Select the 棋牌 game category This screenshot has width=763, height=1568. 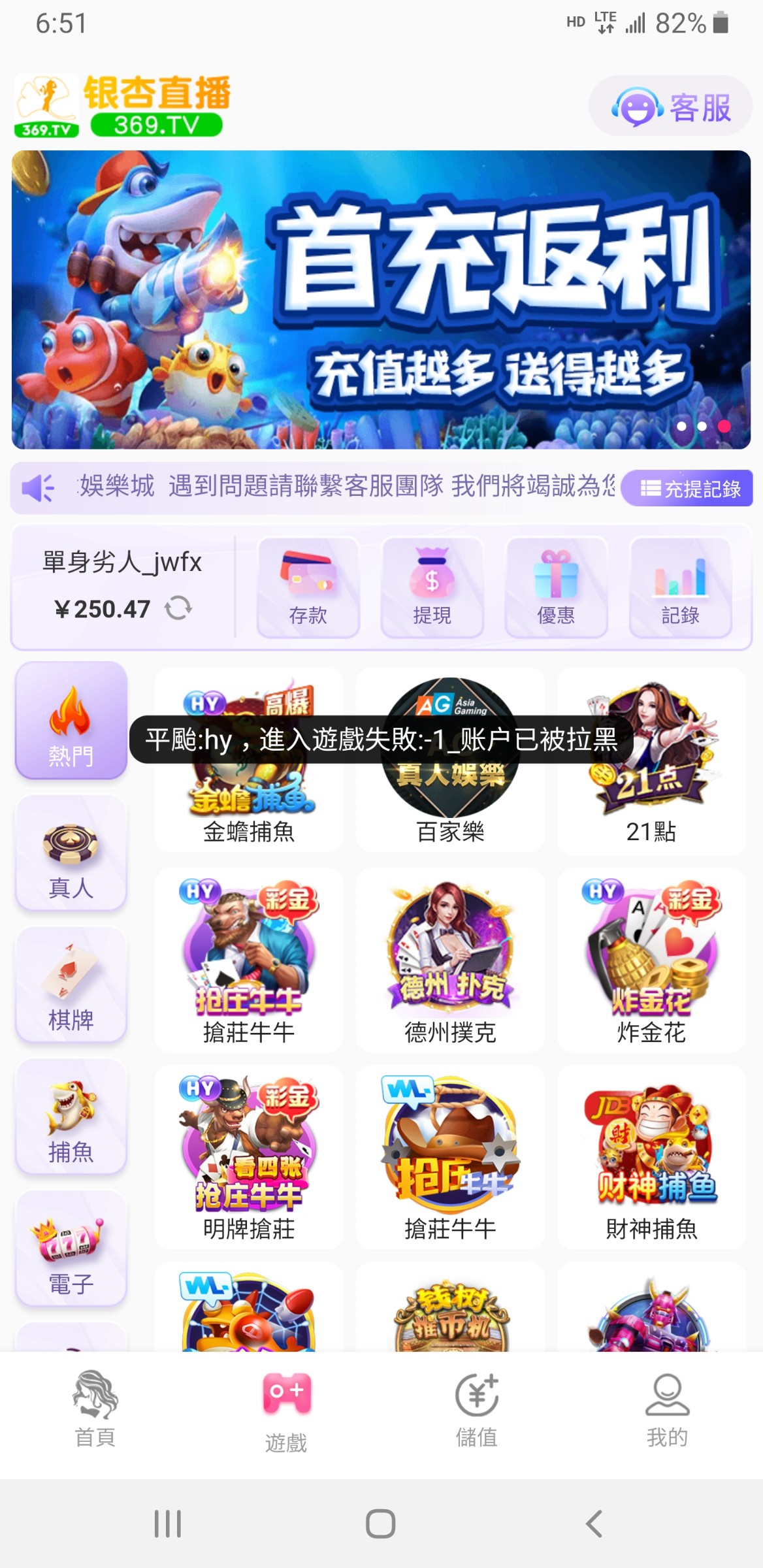[71, 984]
